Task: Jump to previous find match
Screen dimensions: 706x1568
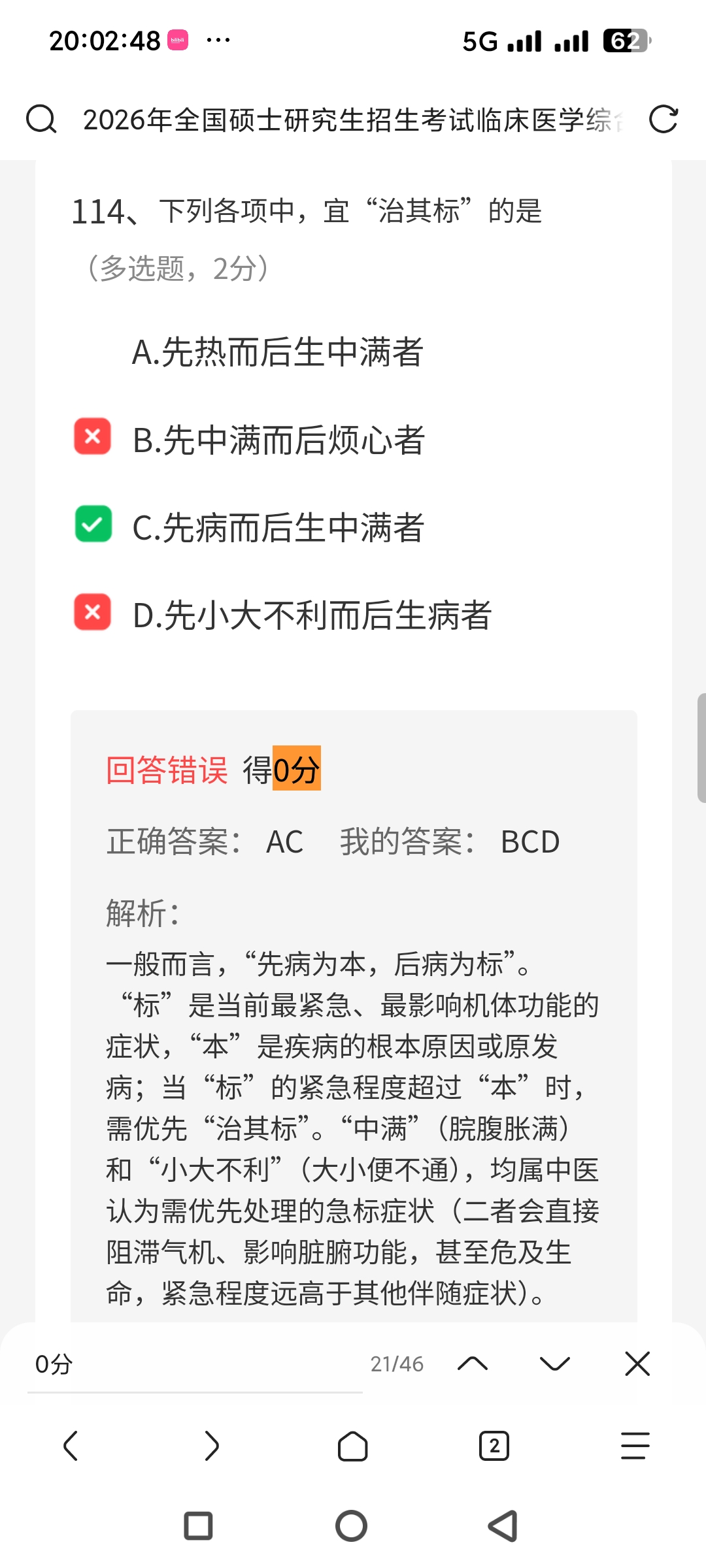Action: (473, 1364)
